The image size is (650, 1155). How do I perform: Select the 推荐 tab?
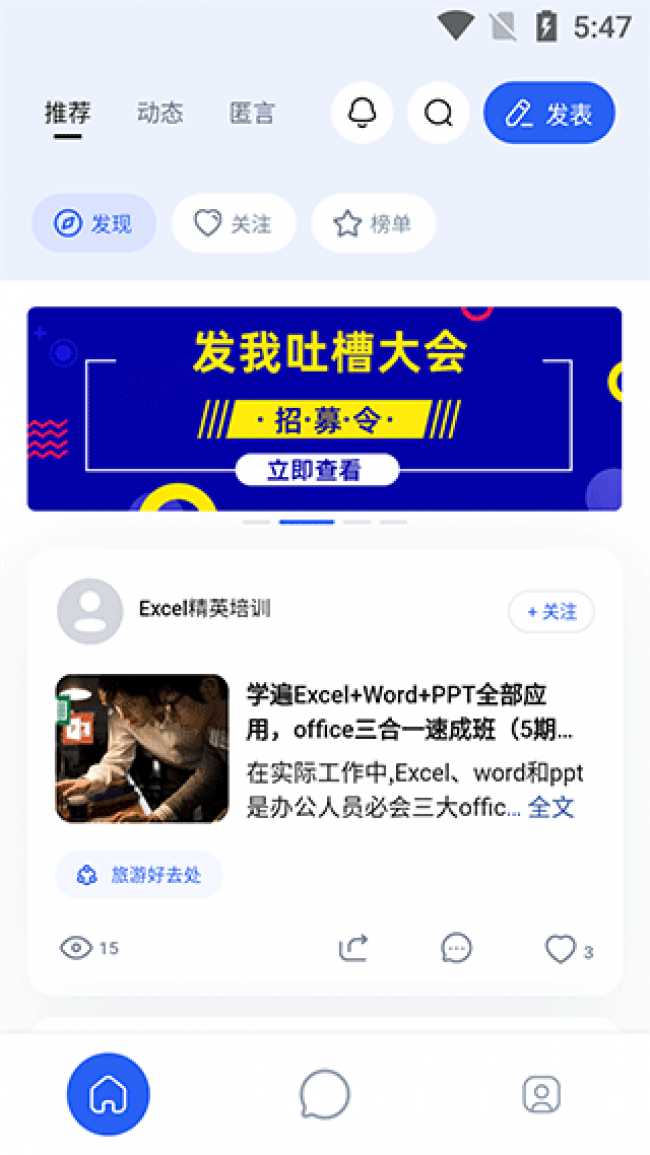click(68, 113)
